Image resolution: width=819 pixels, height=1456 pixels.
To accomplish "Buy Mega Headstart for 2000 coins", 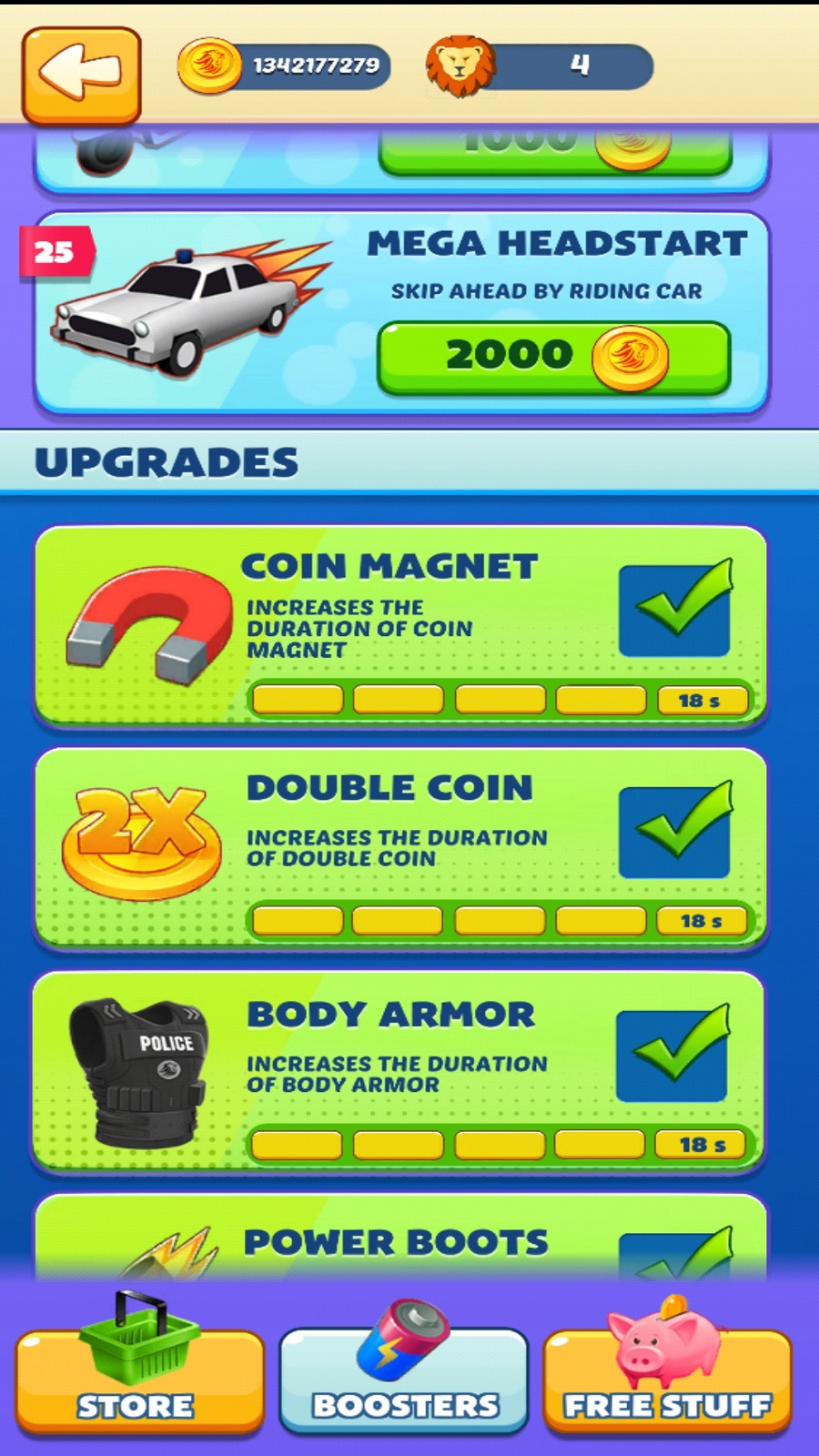I will click(x=553, y=358).
